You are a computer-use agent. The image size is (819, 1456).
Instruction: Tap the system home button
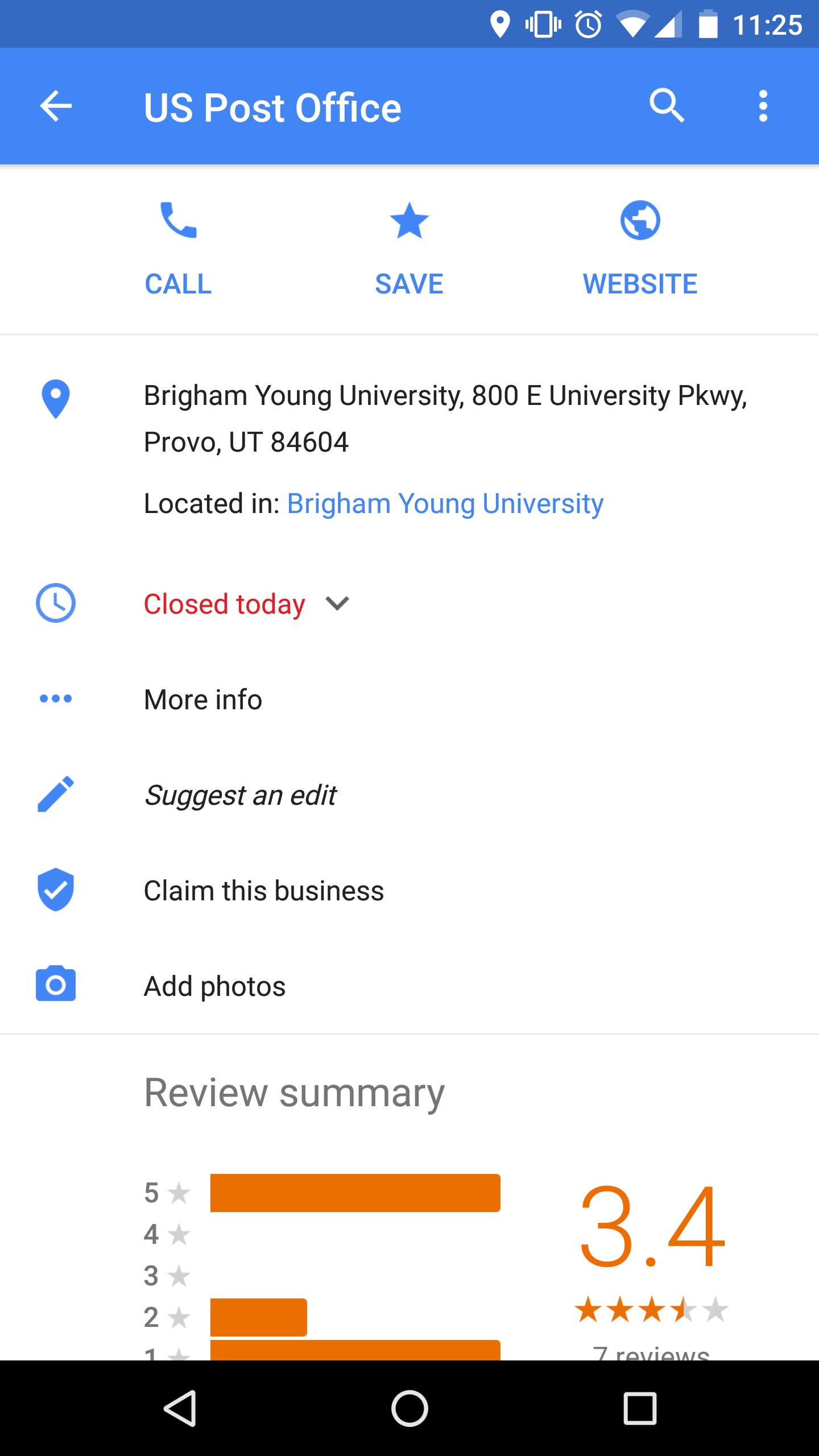(409, 1408)
